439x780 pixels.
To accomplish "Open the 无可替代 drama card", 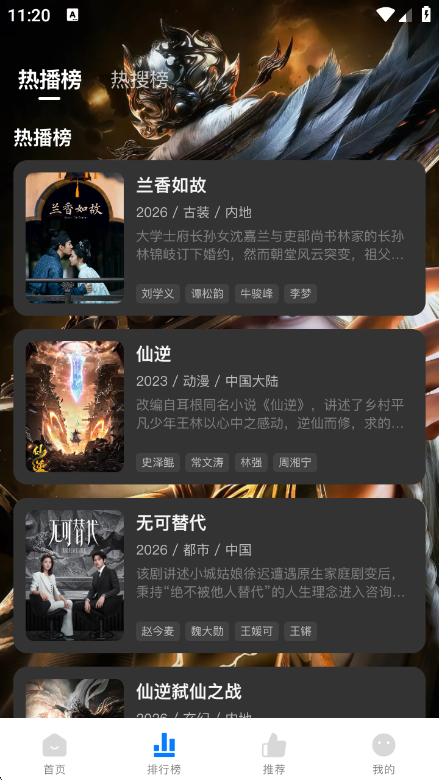I will click(x=219, y=576).
